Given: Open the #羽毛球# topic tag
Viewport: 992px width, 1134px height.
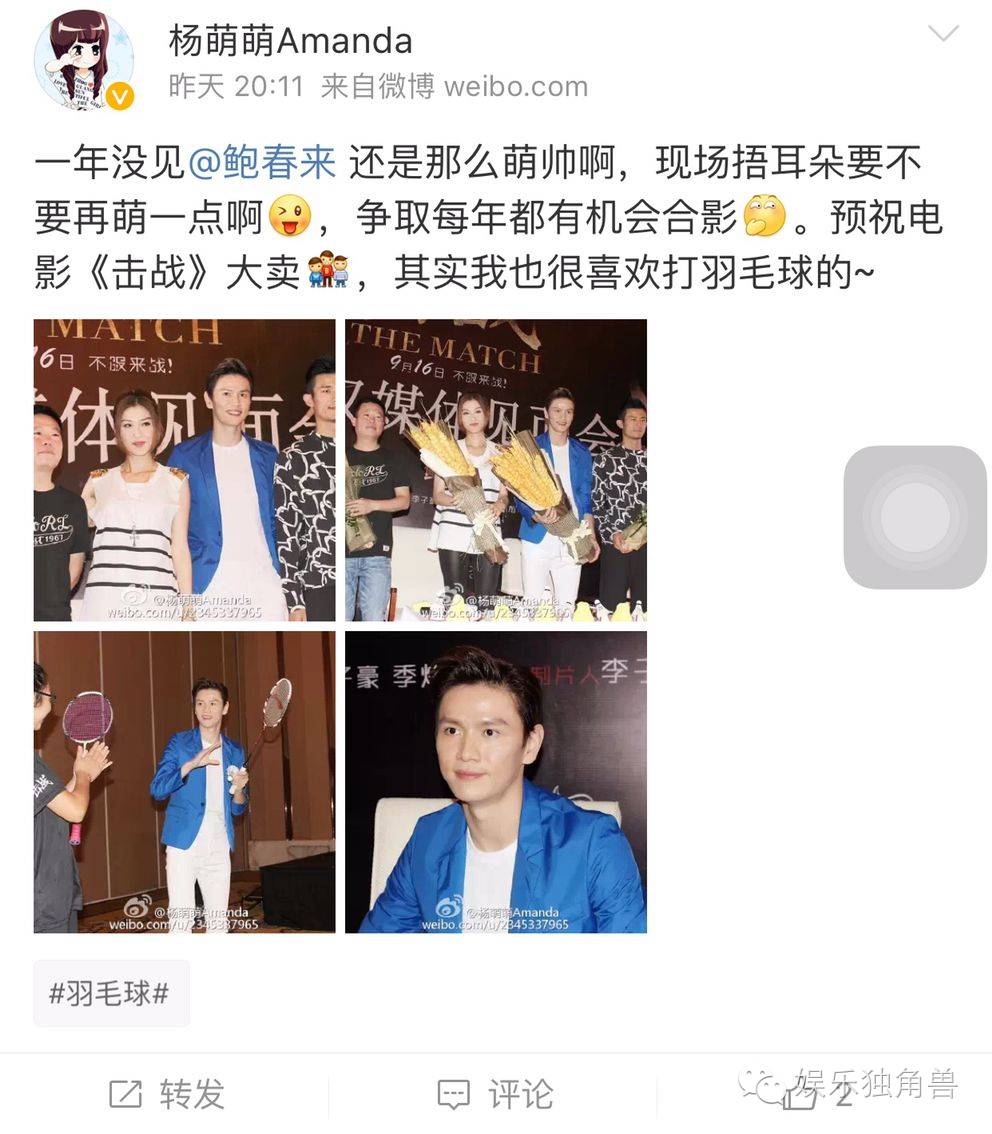Looking at the screenshot, I should tap(110, 993).
